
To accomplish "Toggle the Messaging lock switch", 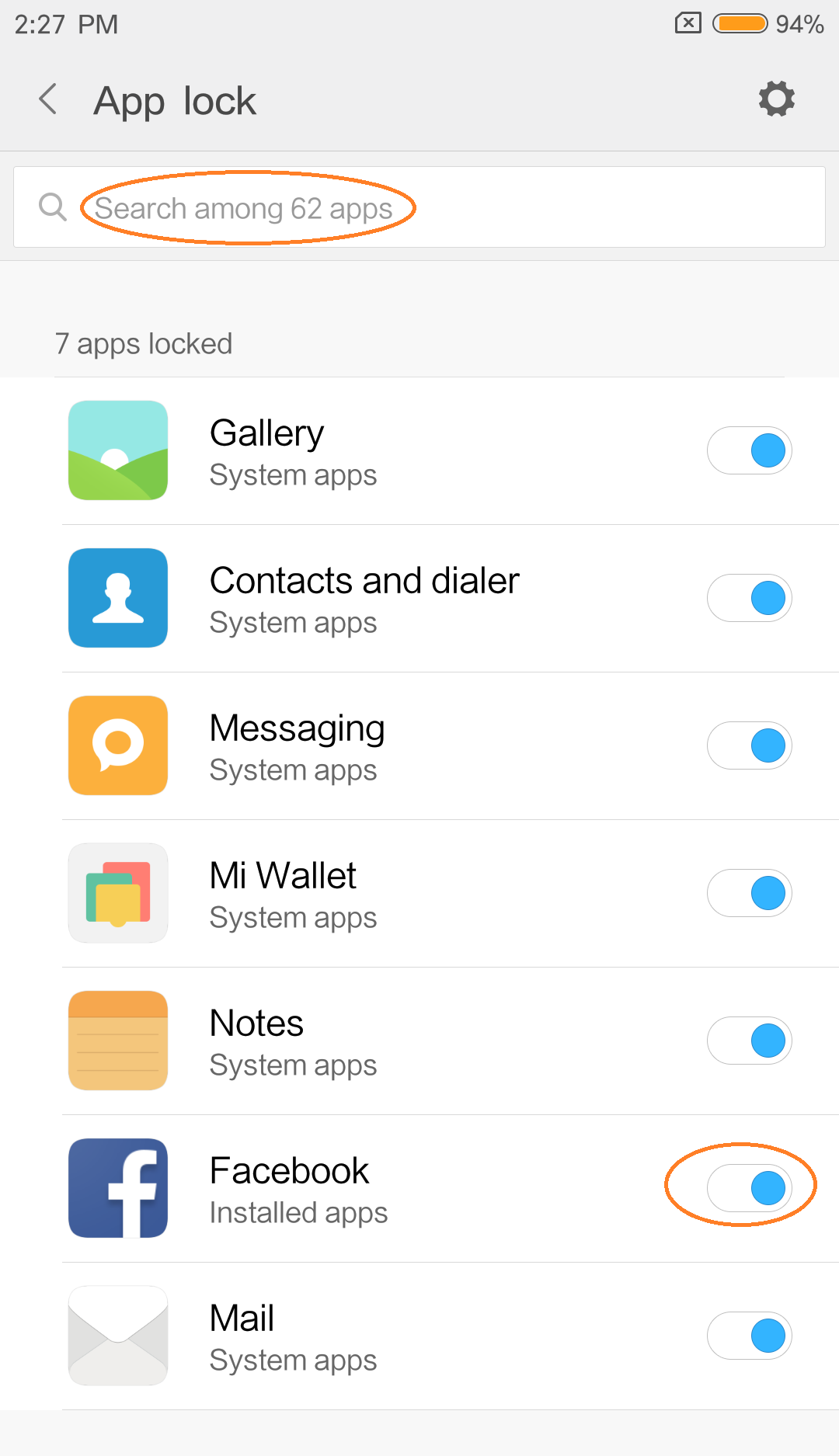I will [x=750, y=745].
